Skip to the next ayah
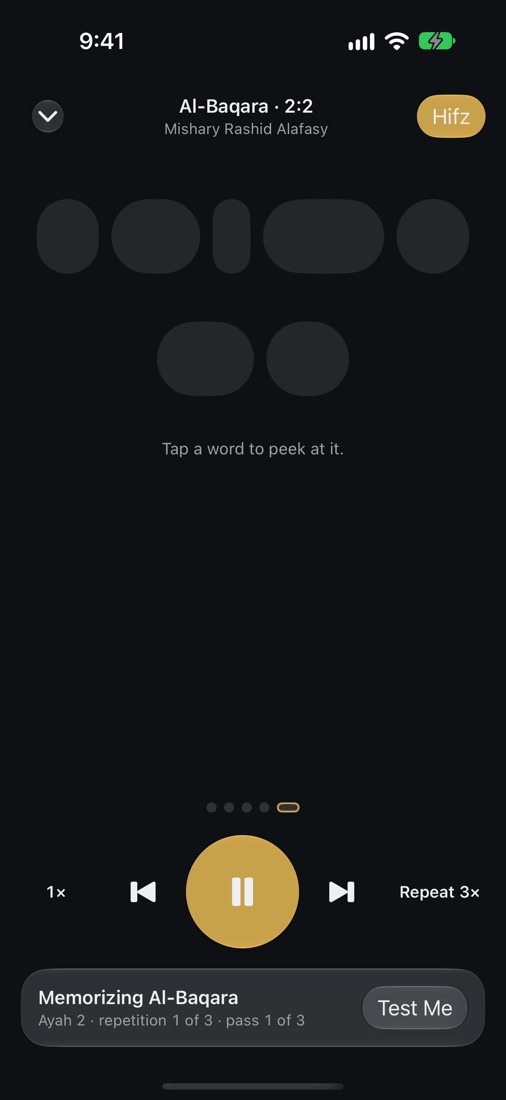The width and height of the screenshot is (506, 1100). pos(342,892)
